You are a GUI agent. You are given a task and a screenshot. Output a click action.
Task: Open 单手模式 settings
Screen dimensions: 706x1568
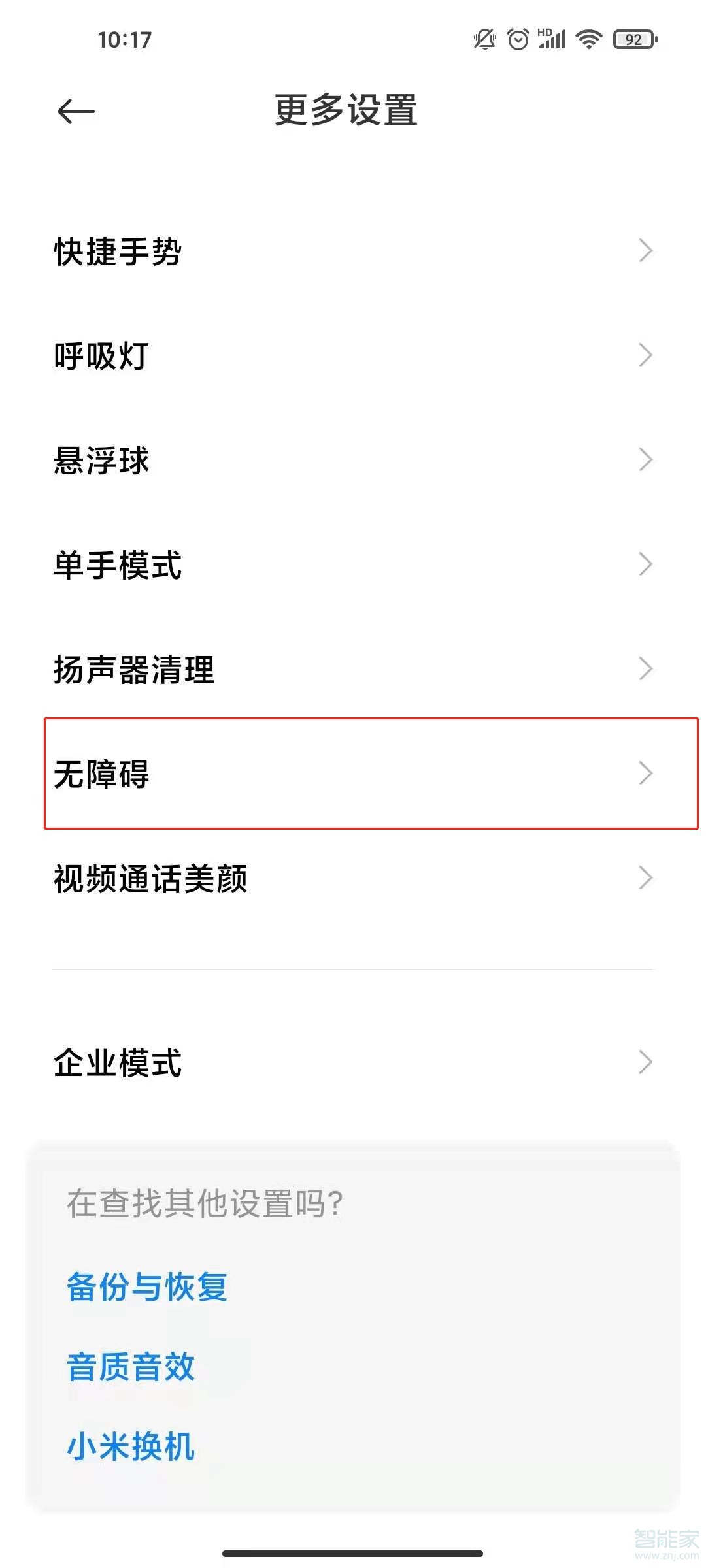click(x=353, y=564)
